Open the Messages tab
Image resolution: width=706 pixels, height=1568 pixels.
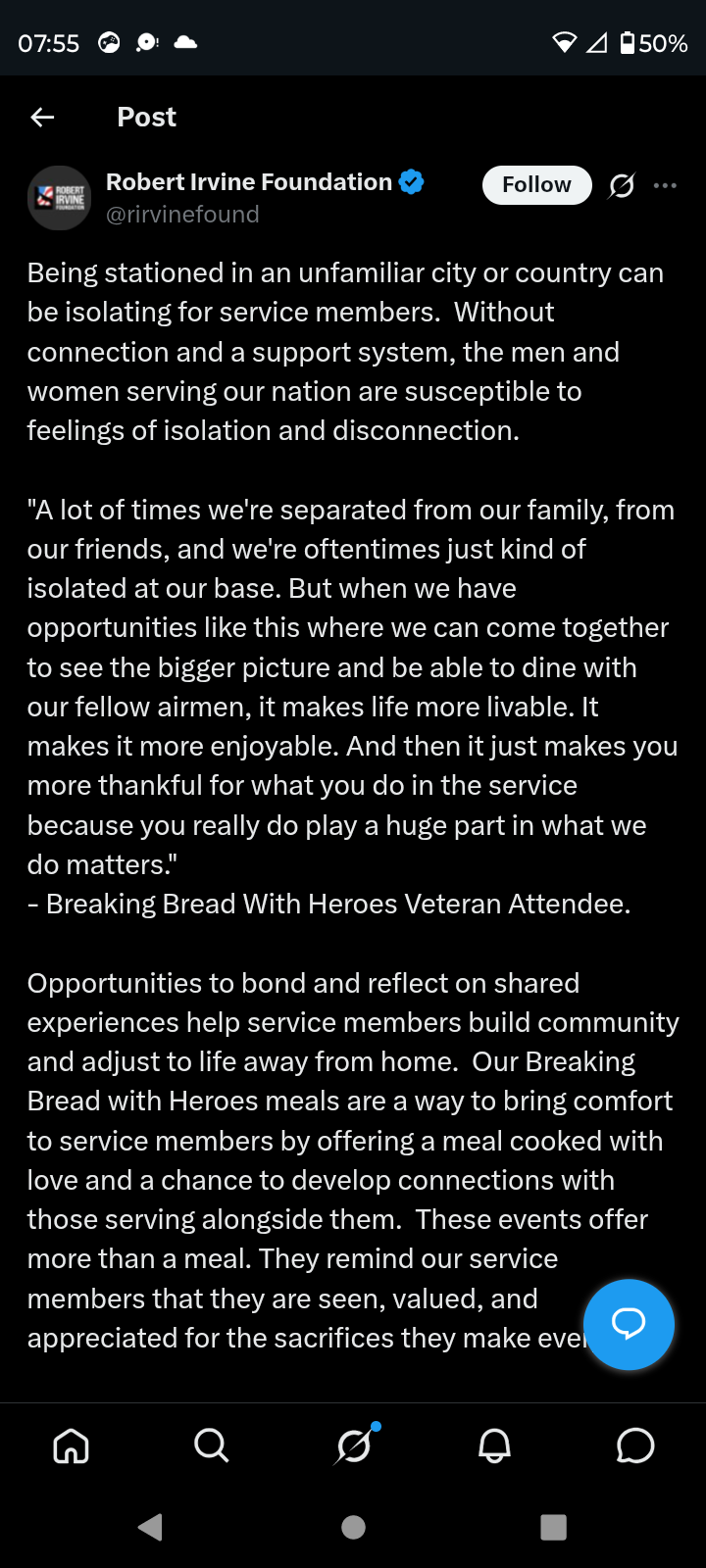[635, 1445]
